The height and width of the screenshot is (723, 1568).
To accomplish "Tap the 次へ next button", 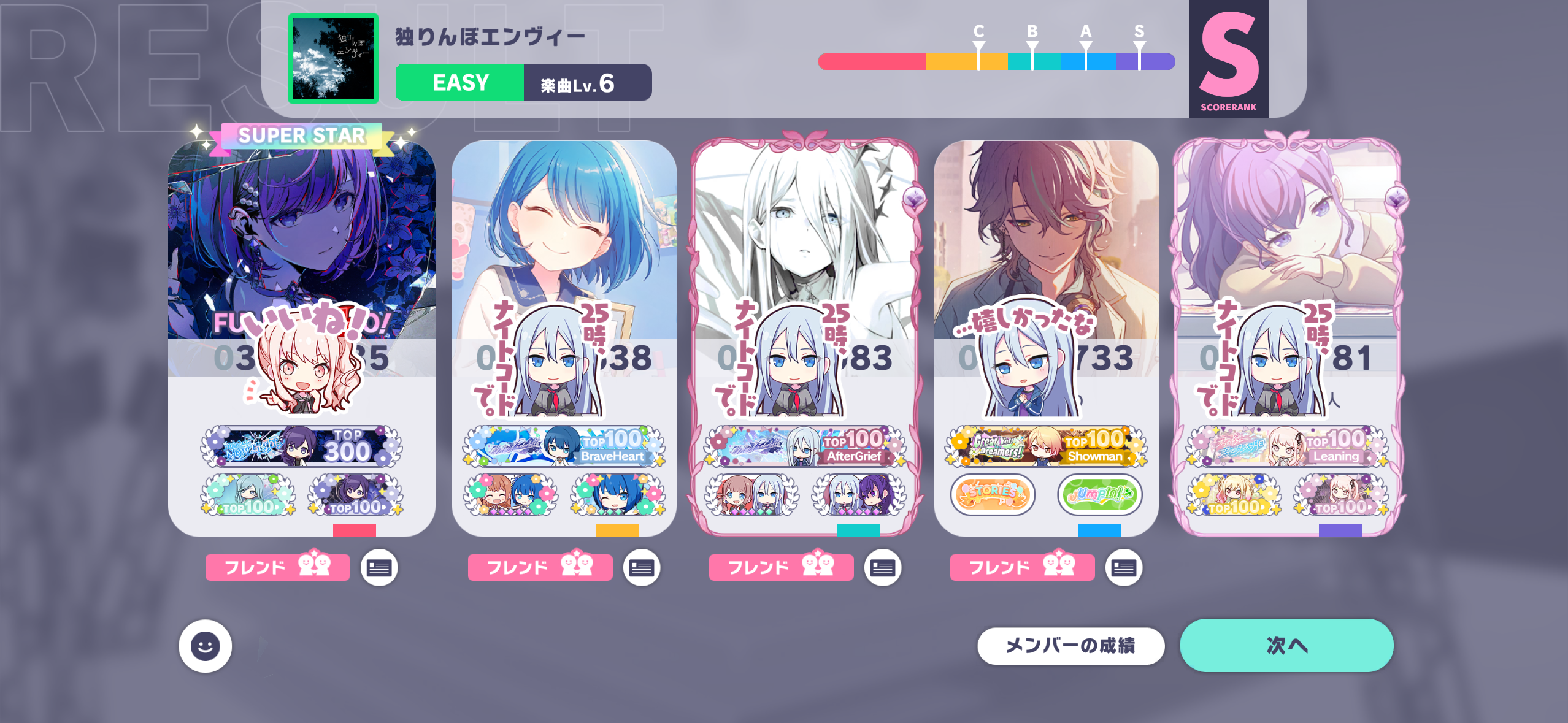I will click(1286, 645).
